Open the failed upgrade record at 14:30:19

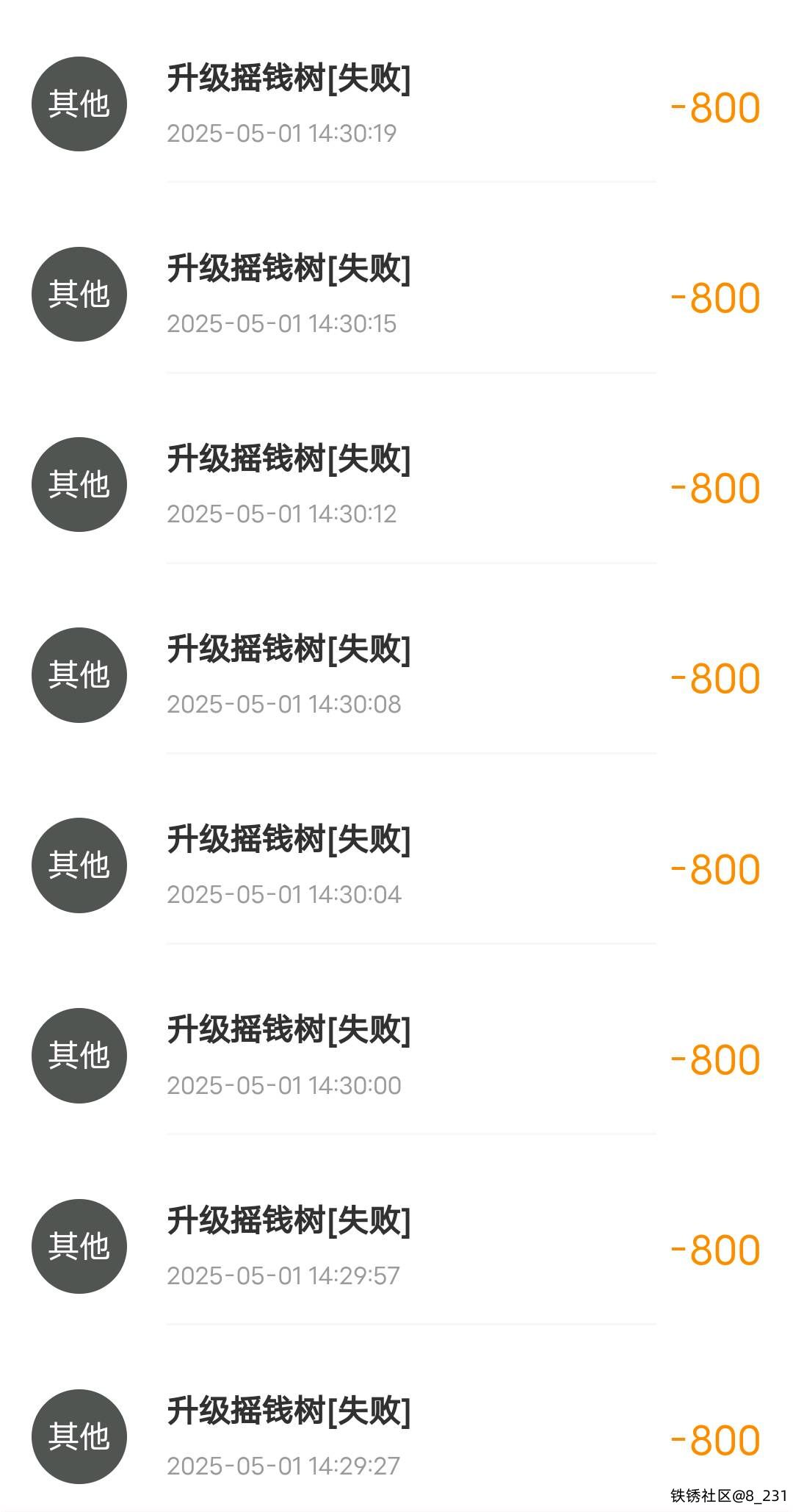(x=396, y=104)
